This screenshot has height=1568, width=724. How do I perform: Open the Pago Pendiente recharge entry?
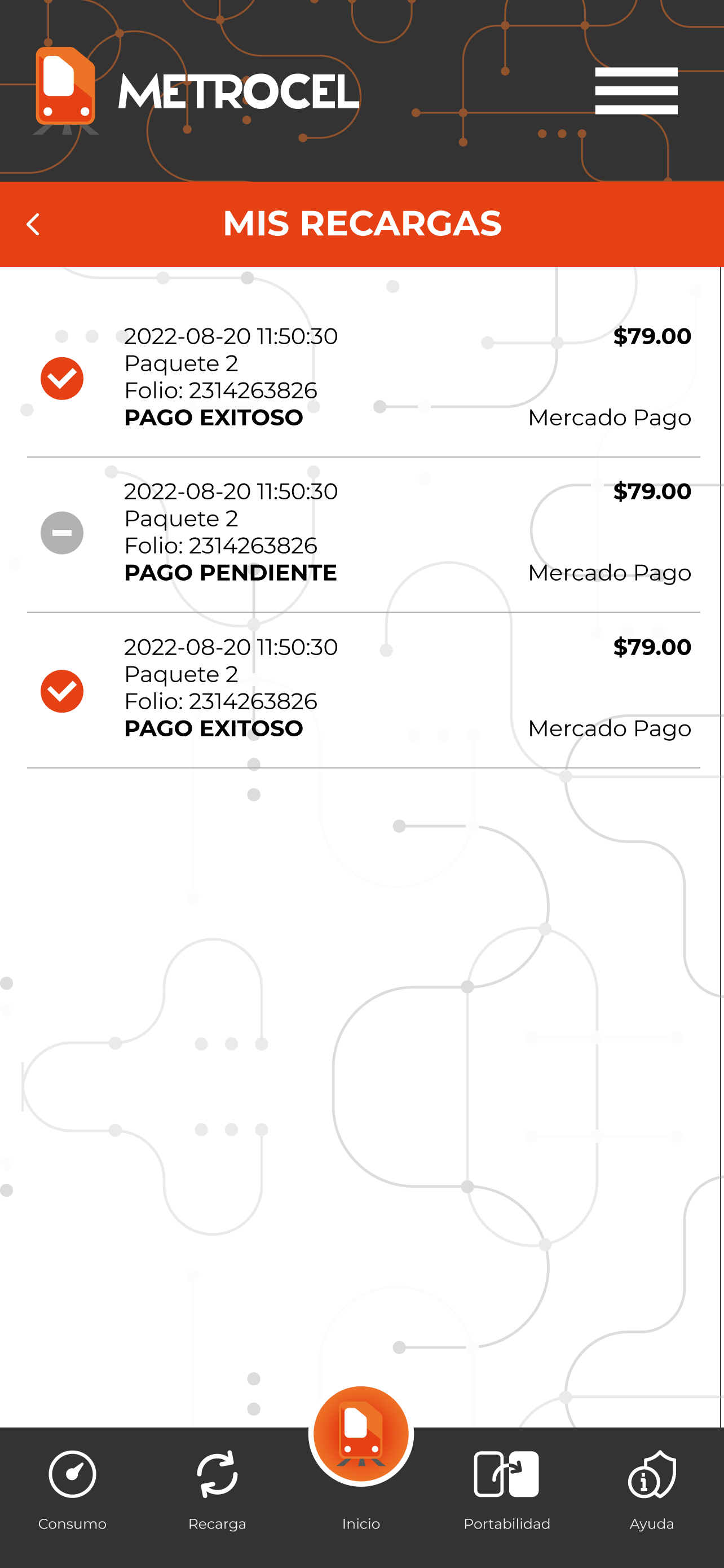[363, 534]
